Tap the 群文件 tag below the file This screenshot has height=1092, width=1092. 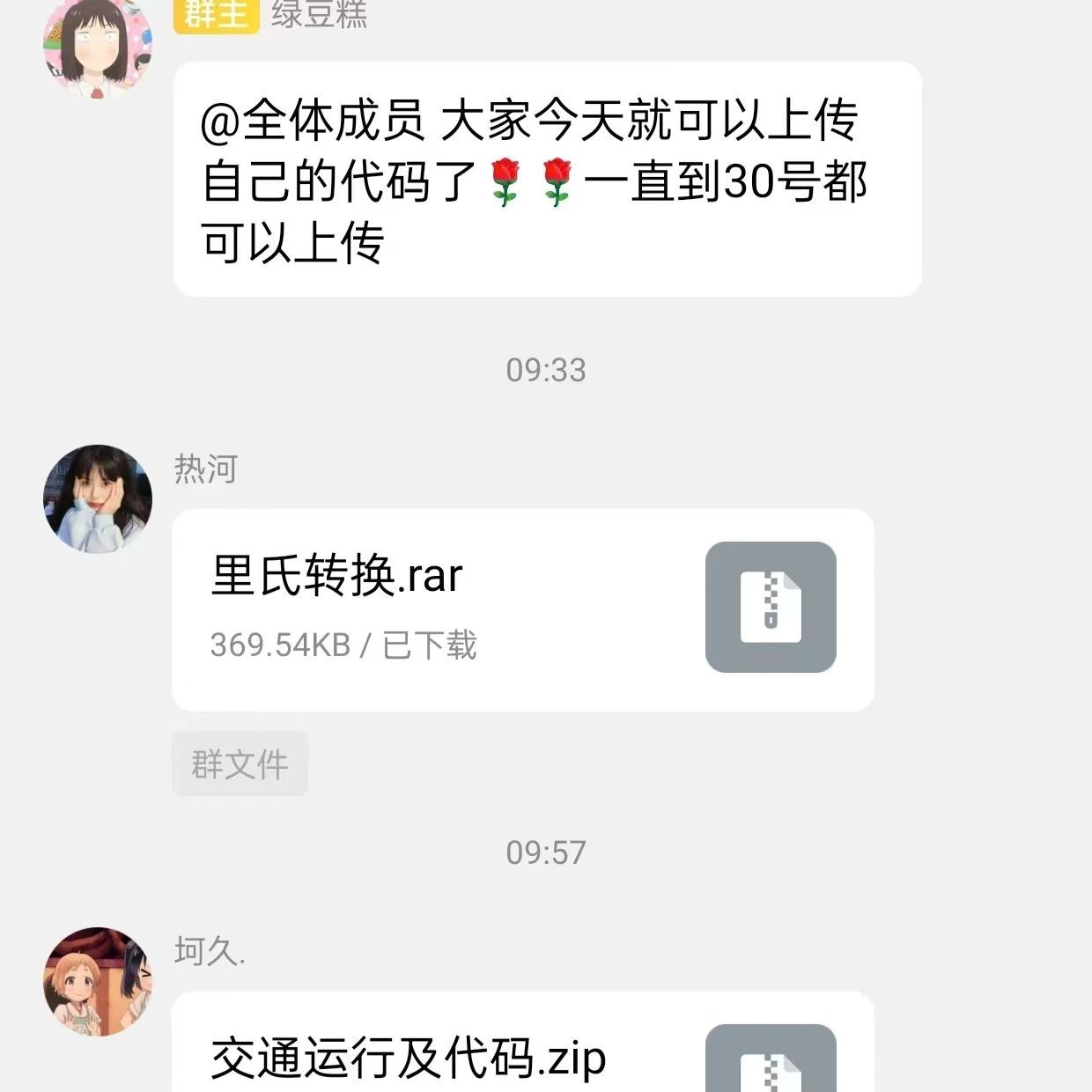pos(240,764)
